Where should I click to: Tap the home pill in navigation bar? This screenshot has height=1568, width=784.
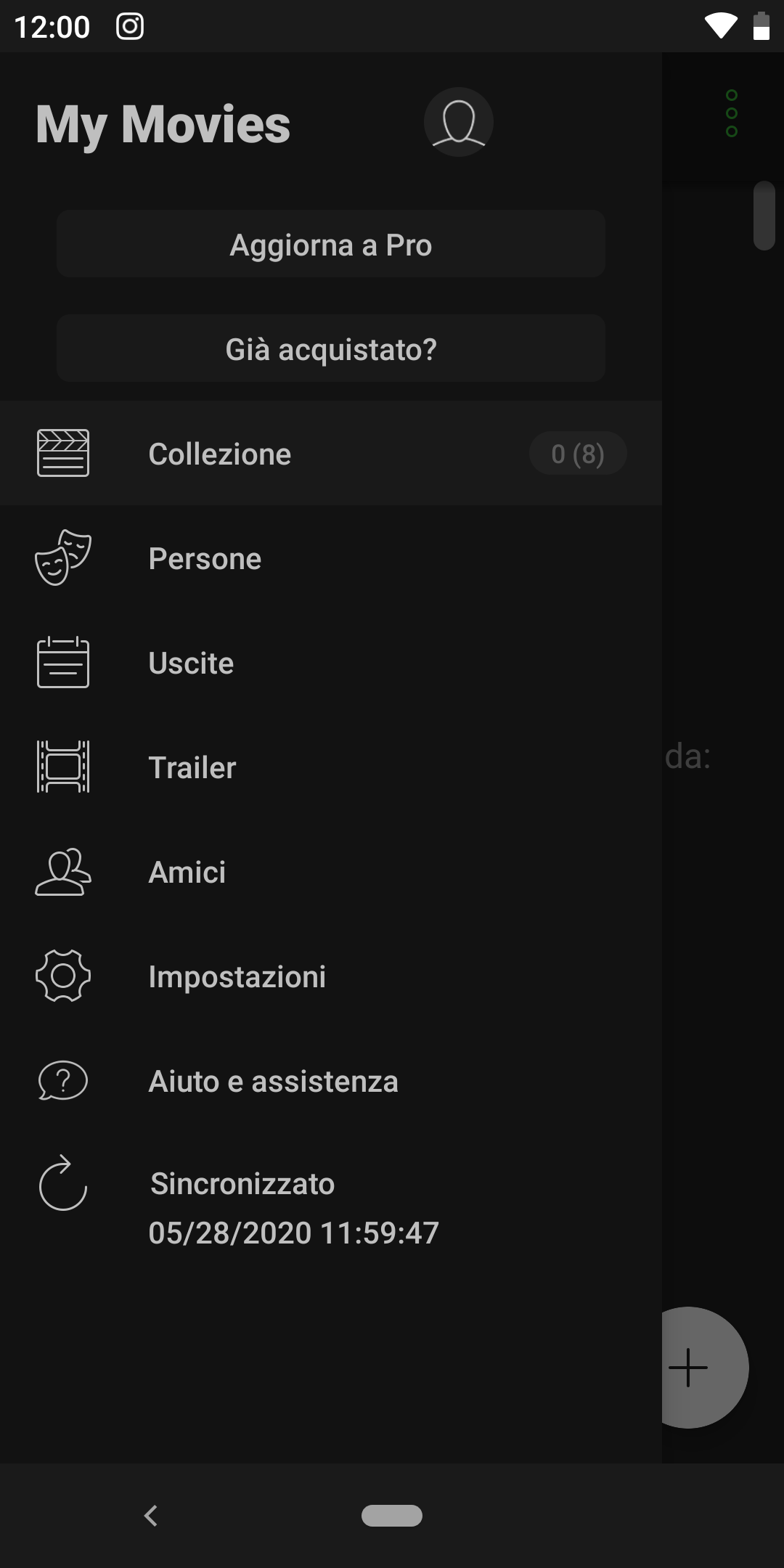pyautogui.click(x=392, y=1516)
